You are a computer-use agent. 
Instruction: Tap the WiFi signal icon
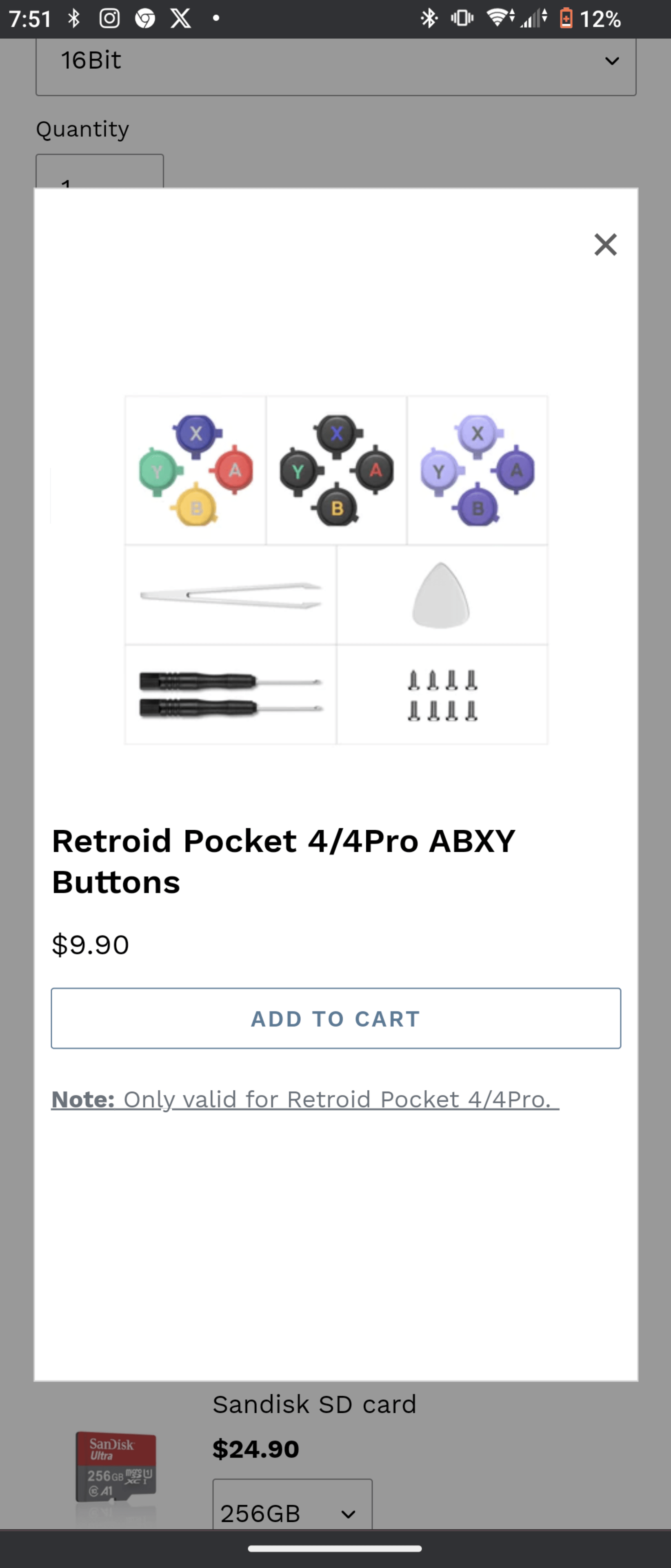tap(498, 18)
